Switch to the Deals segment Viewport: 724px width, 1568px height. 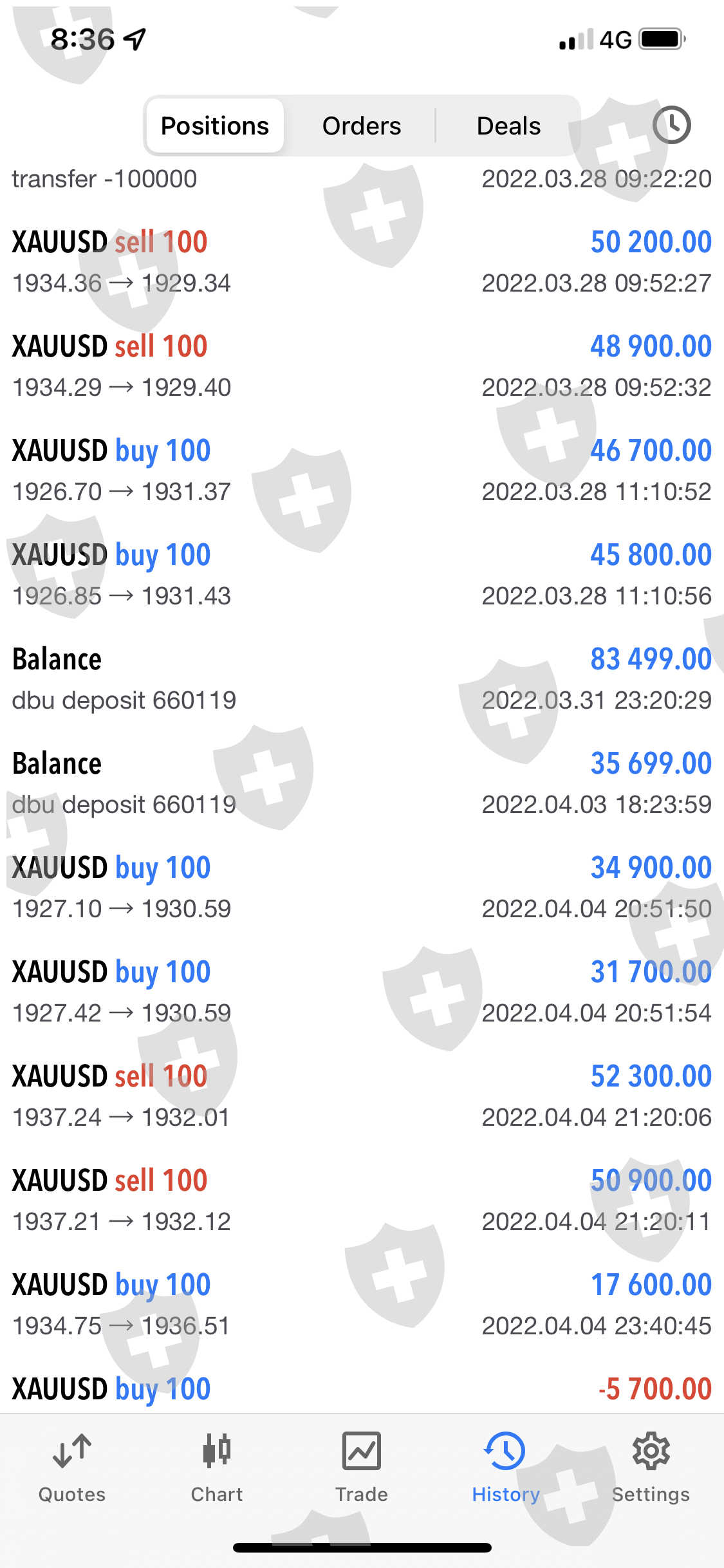point(508,126)
